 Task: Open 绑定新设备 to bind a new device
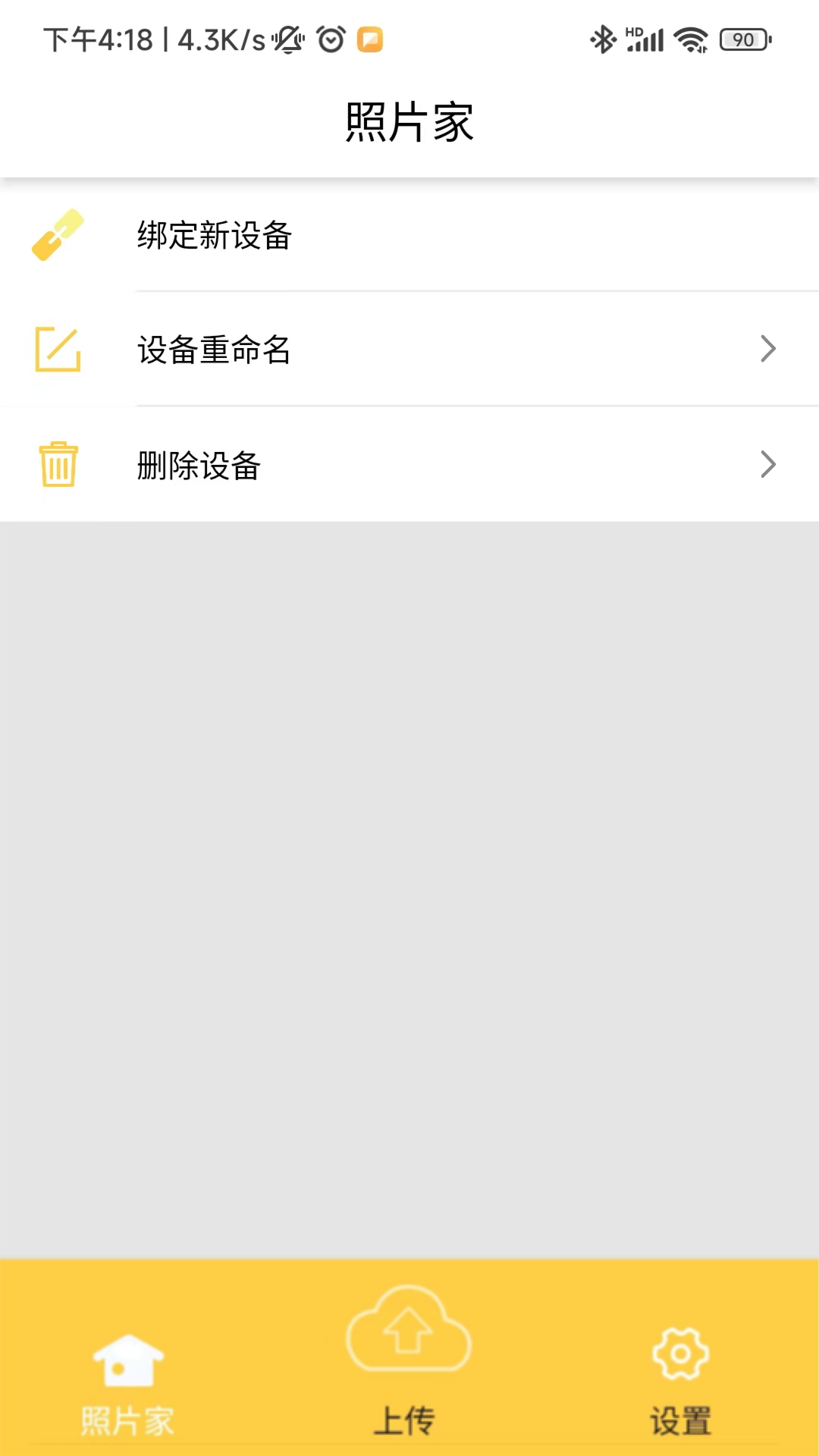tap(215, 236)
